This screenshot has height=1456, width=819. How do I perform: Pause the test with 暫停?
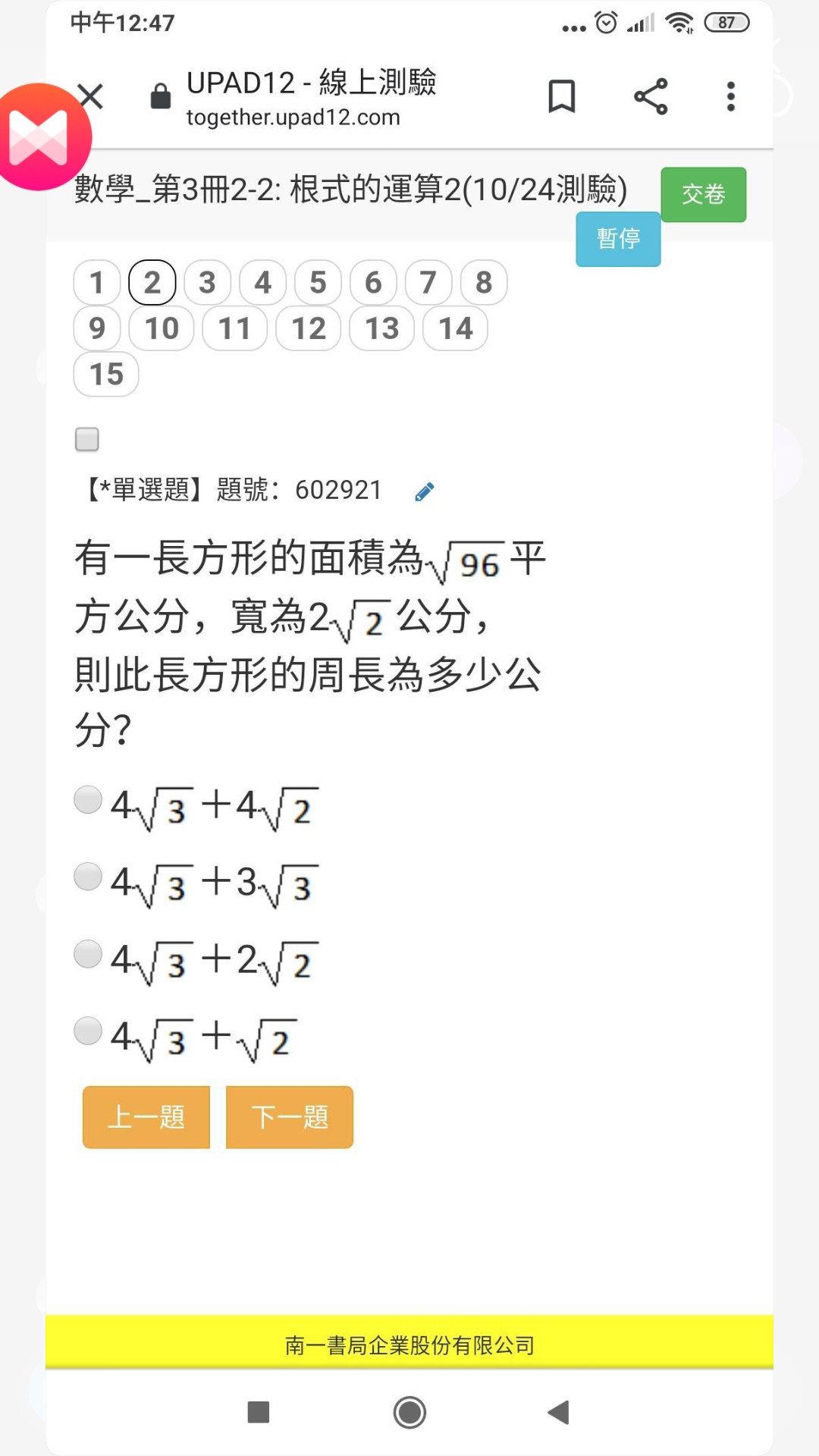click(618, 239)
